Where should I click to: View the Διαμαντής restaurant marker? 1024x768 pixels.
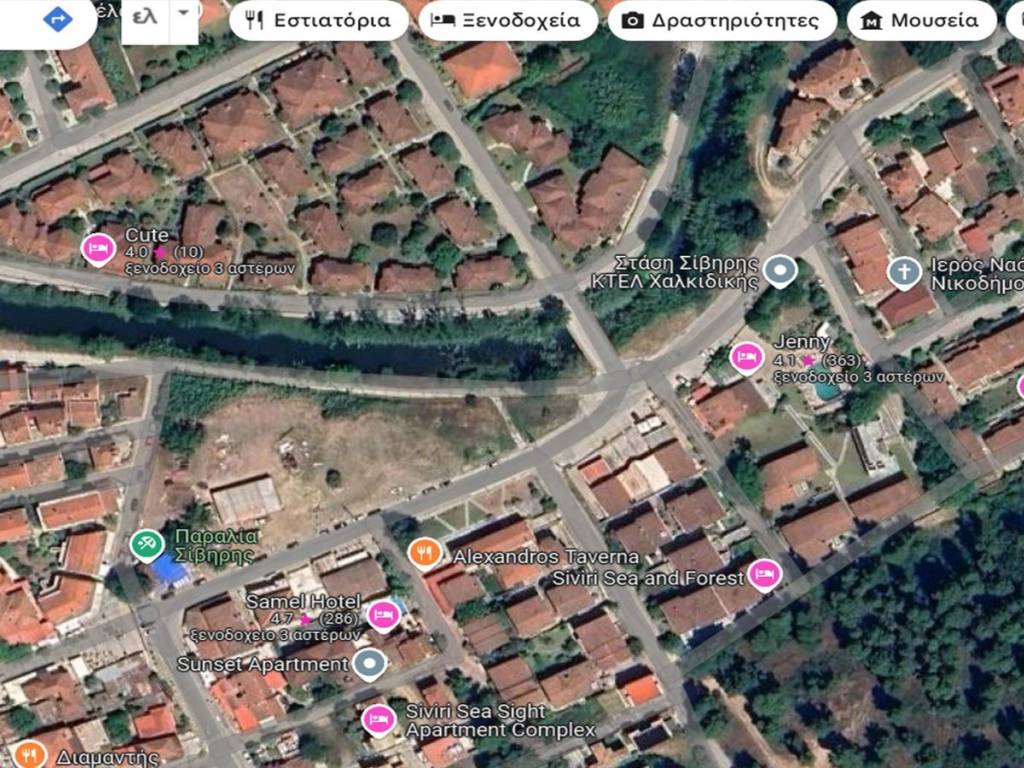(28, 754)
